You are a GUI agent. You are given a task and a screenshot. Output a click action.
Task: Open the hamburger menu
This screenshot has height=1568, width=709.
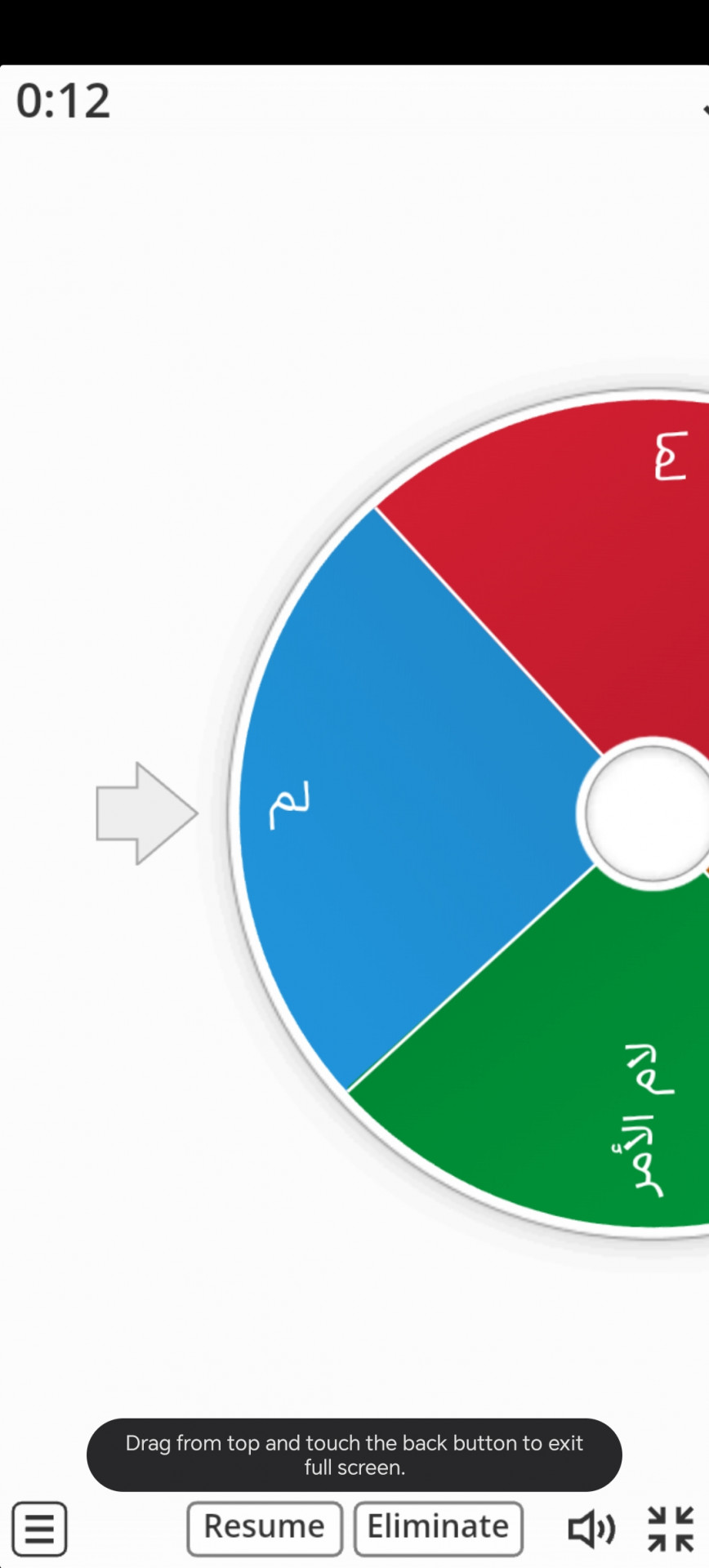pos(39,1527)
